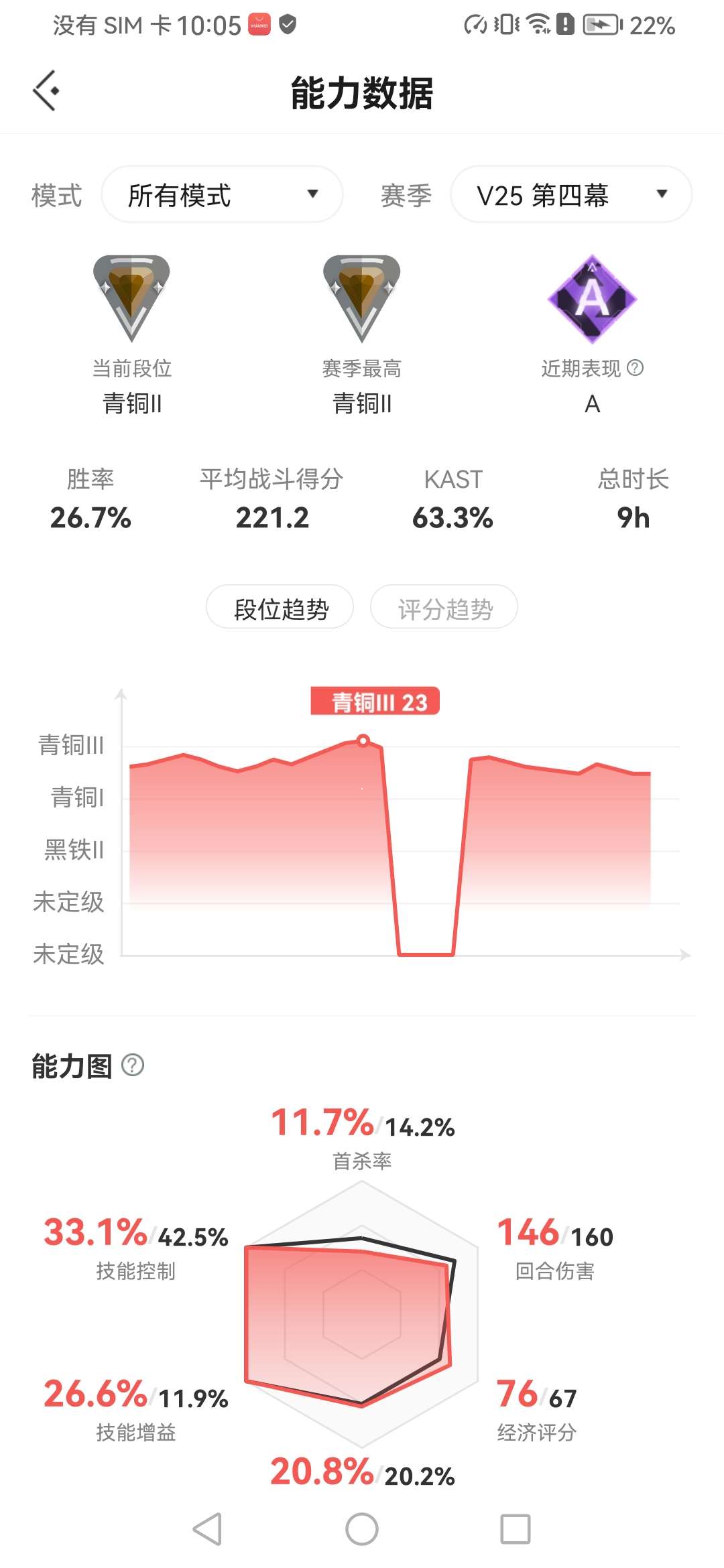Tap the system home button
This screenshot has width=724, height=1568.
pyautogui.click(x=362, y=1529)
